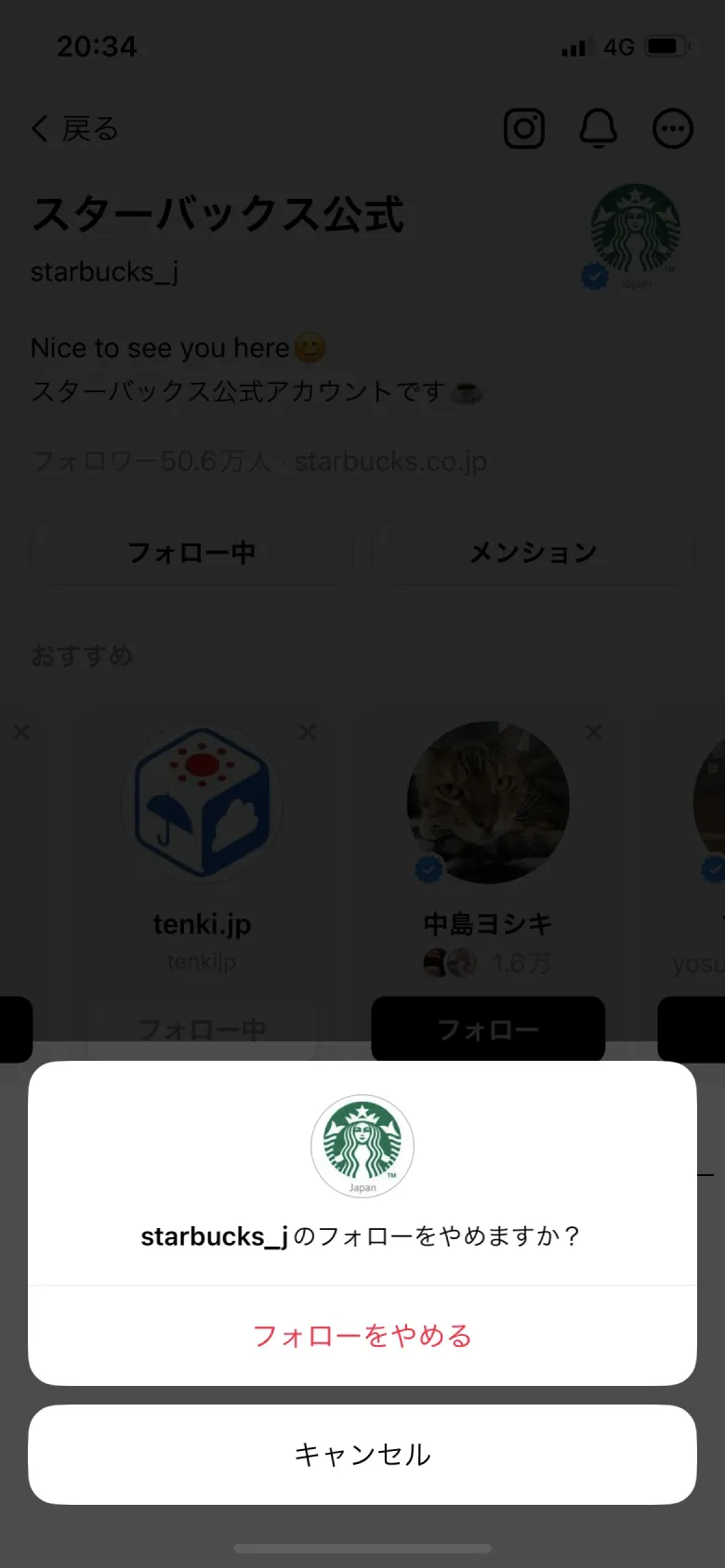Tap the Starbucks logo in the dialog

(x=362, y=1145)
